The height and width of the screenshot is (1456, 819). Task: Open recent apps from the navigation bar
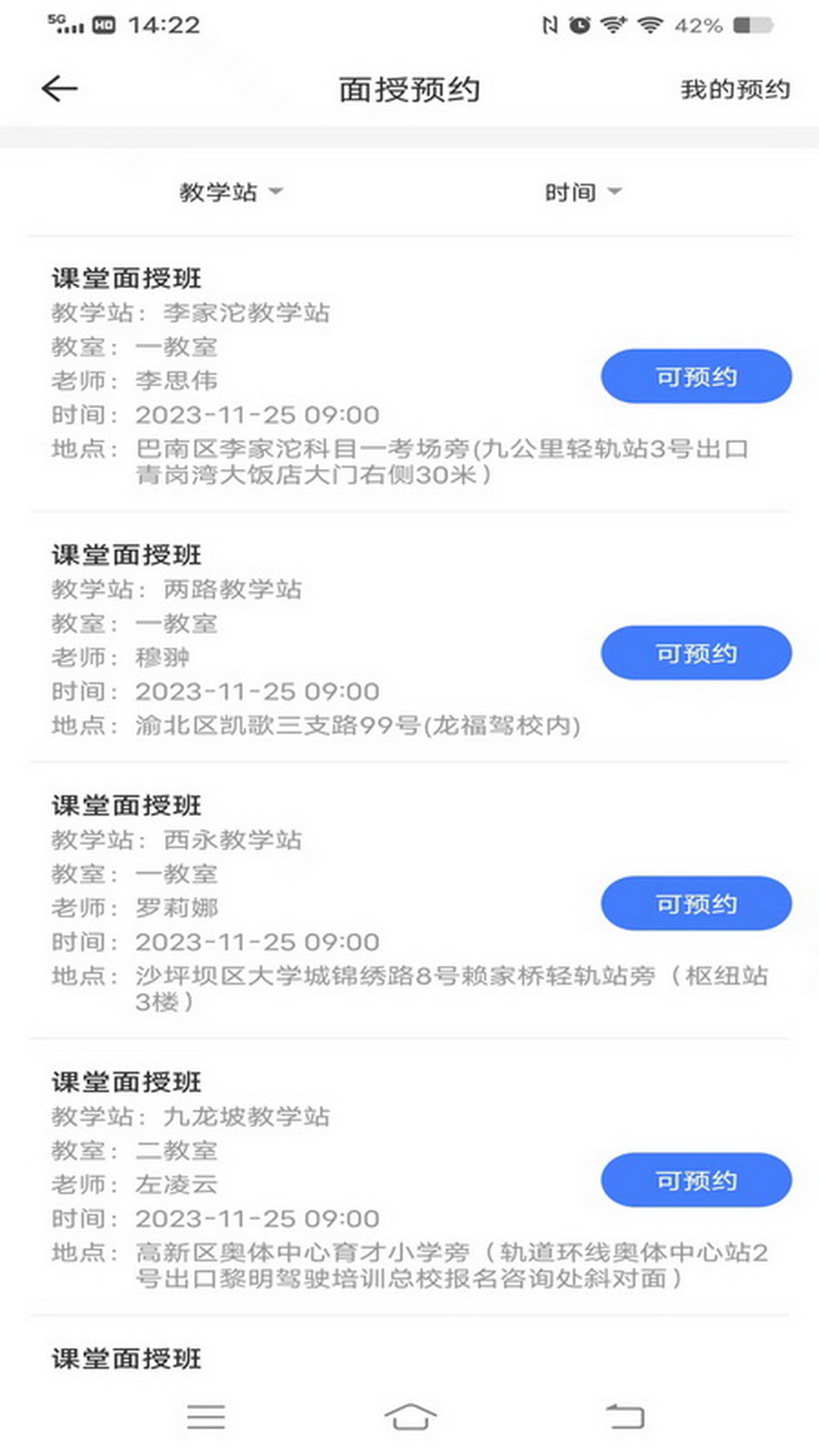pos(206,1416)
